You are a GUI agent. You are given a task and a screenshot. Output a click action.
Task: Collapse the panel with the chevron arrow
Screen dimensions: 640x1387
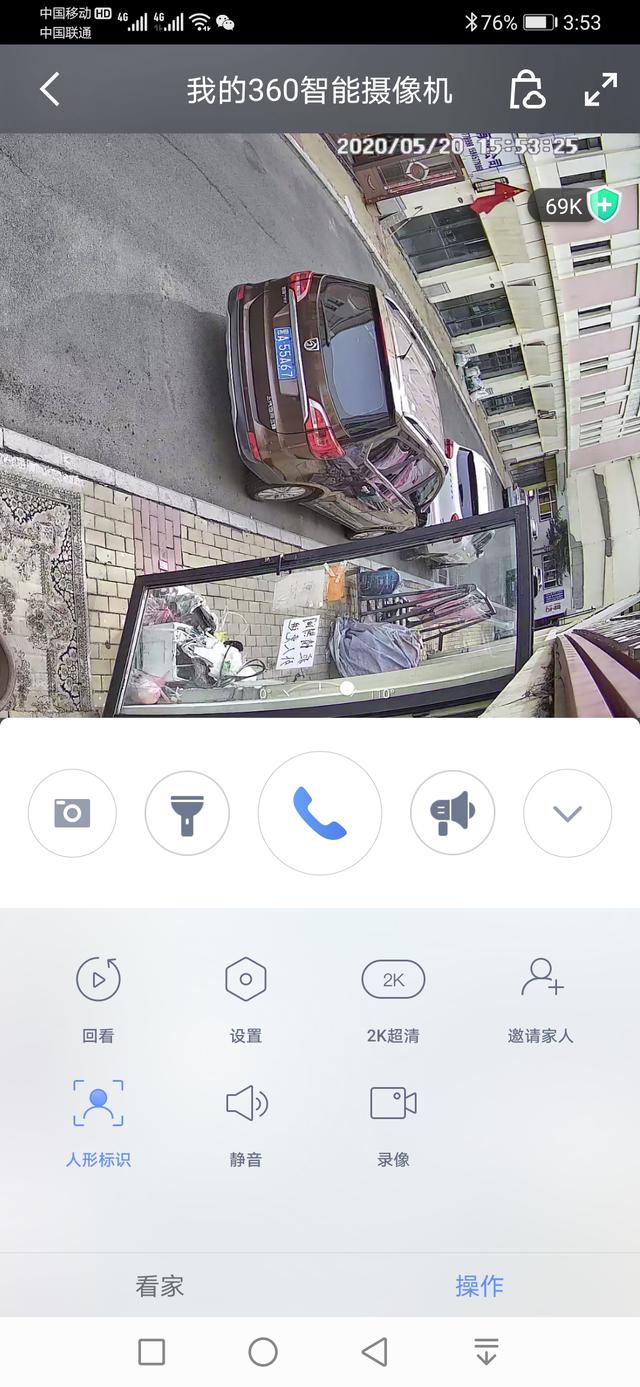coord(567,813)
